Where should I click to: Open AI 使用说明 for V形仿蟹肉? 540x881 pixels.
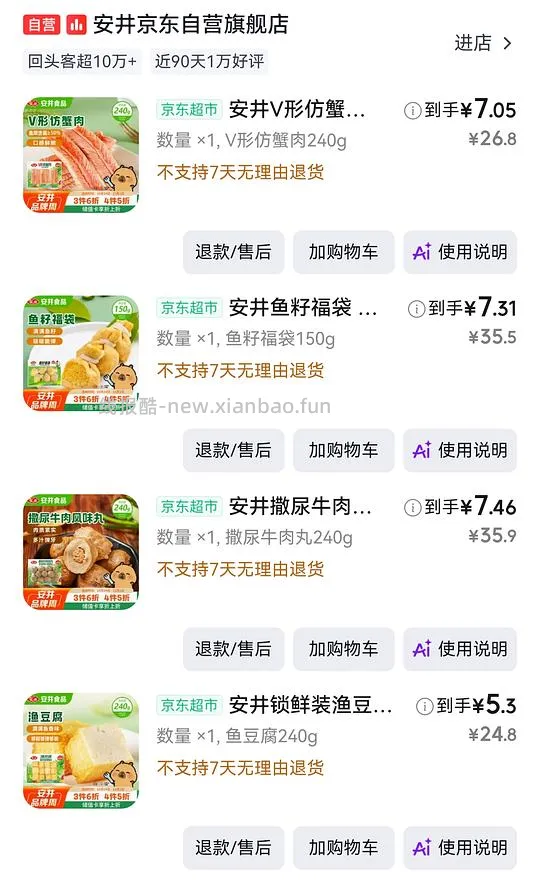tap(460, 252)
